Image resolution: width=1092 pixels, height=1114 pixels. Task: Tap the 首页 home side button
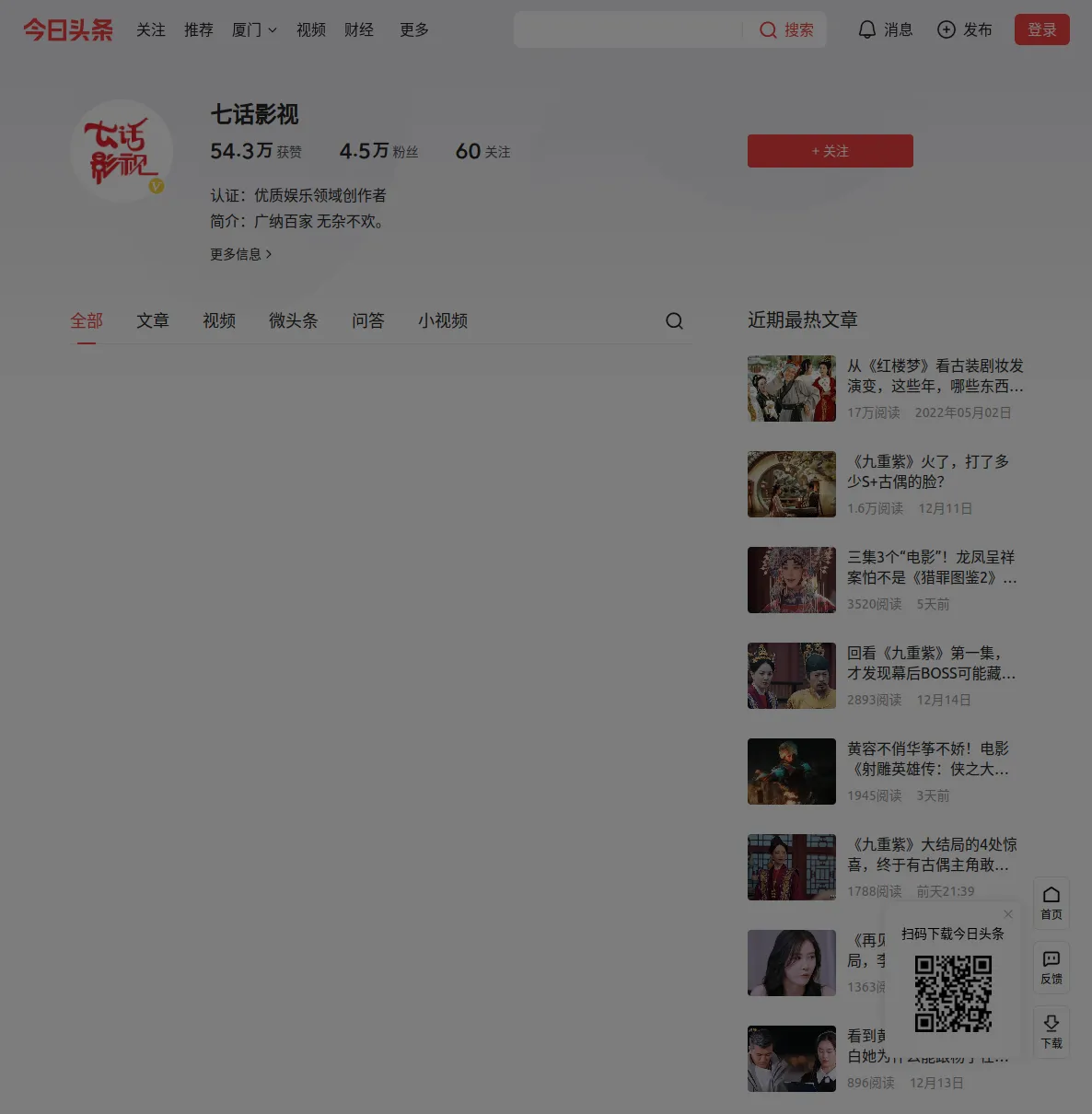1051,902
